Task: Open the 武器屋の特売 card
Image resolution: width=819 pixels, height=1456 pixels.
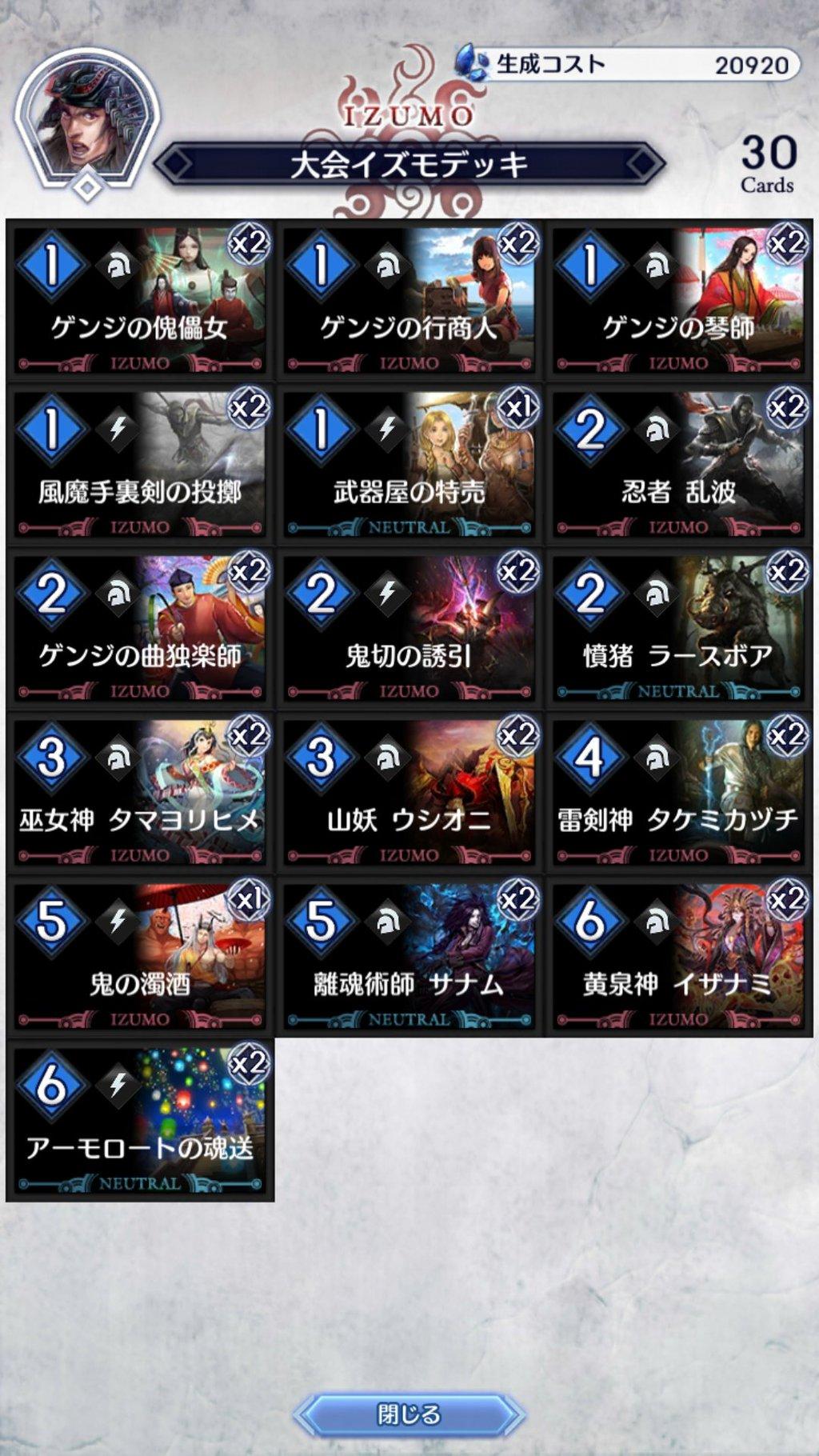Action: point(409,464)
